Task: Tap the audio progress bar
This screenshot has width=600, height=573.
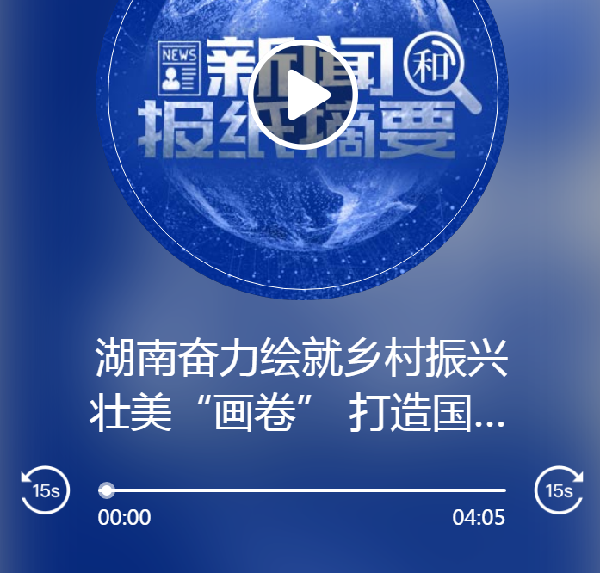Action: (x=305, y=491)
